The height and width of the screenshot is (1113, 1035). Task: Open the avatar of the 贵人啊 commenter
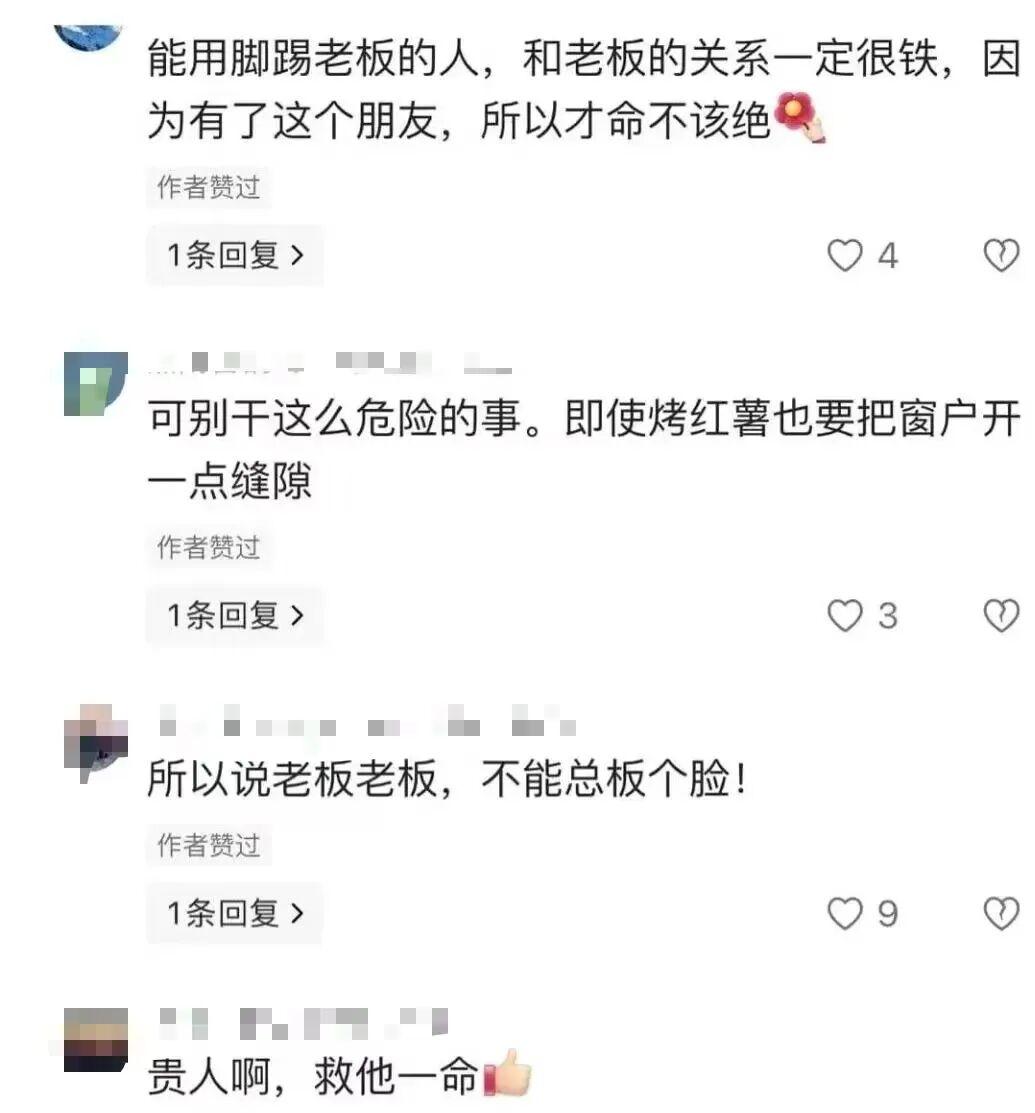[x=95, y=1042]
